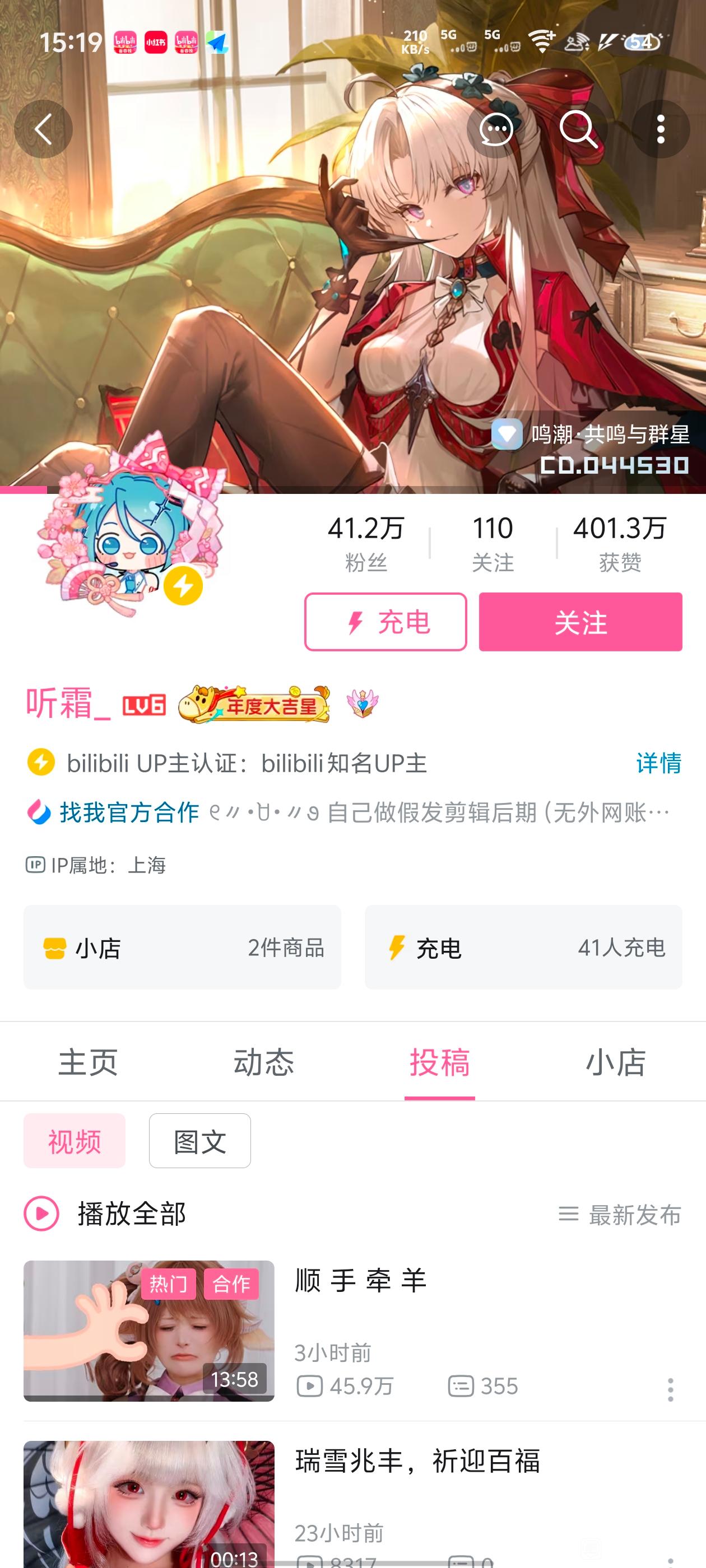Open private message chat icon
The image size is (706, 1568).
point(495,129)
